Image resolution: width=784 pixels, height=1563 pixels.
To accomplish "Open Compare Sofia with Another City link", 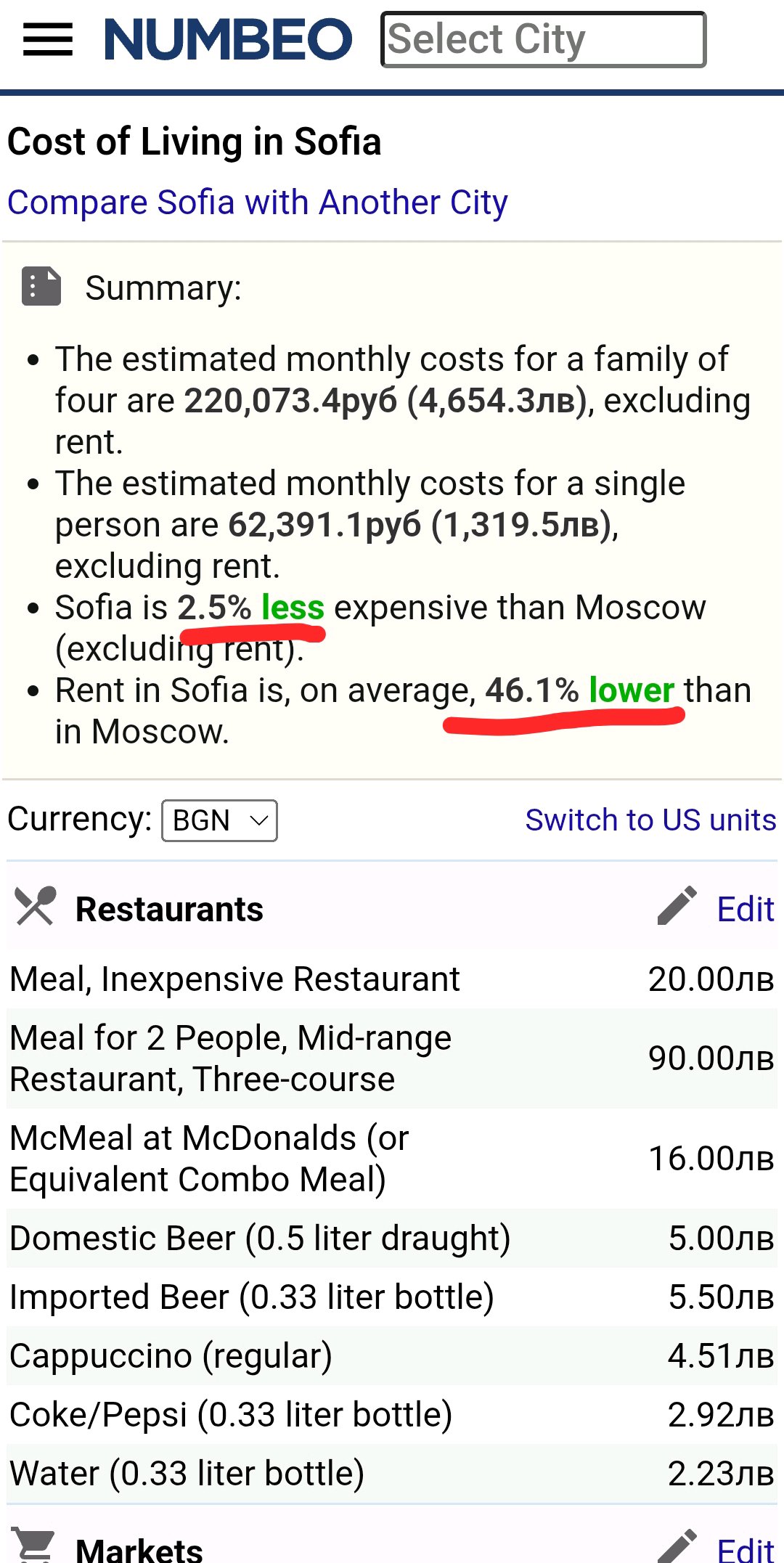I will coord(258,203).
